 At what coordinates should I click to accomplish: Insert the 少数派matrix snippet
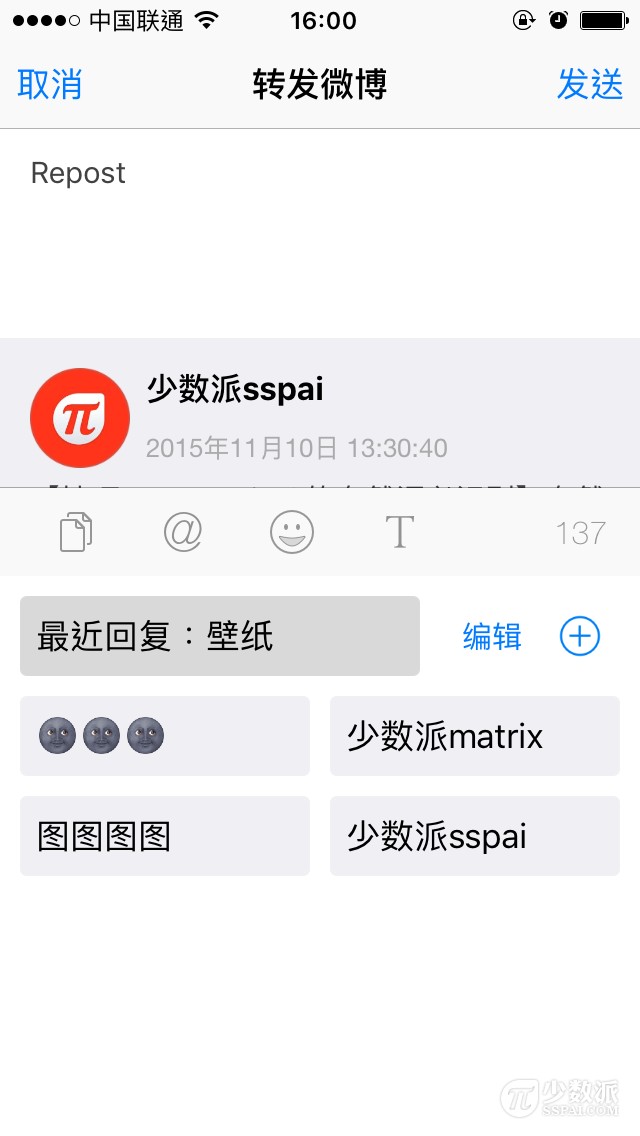pyautogui.click(x=474, y=736)
